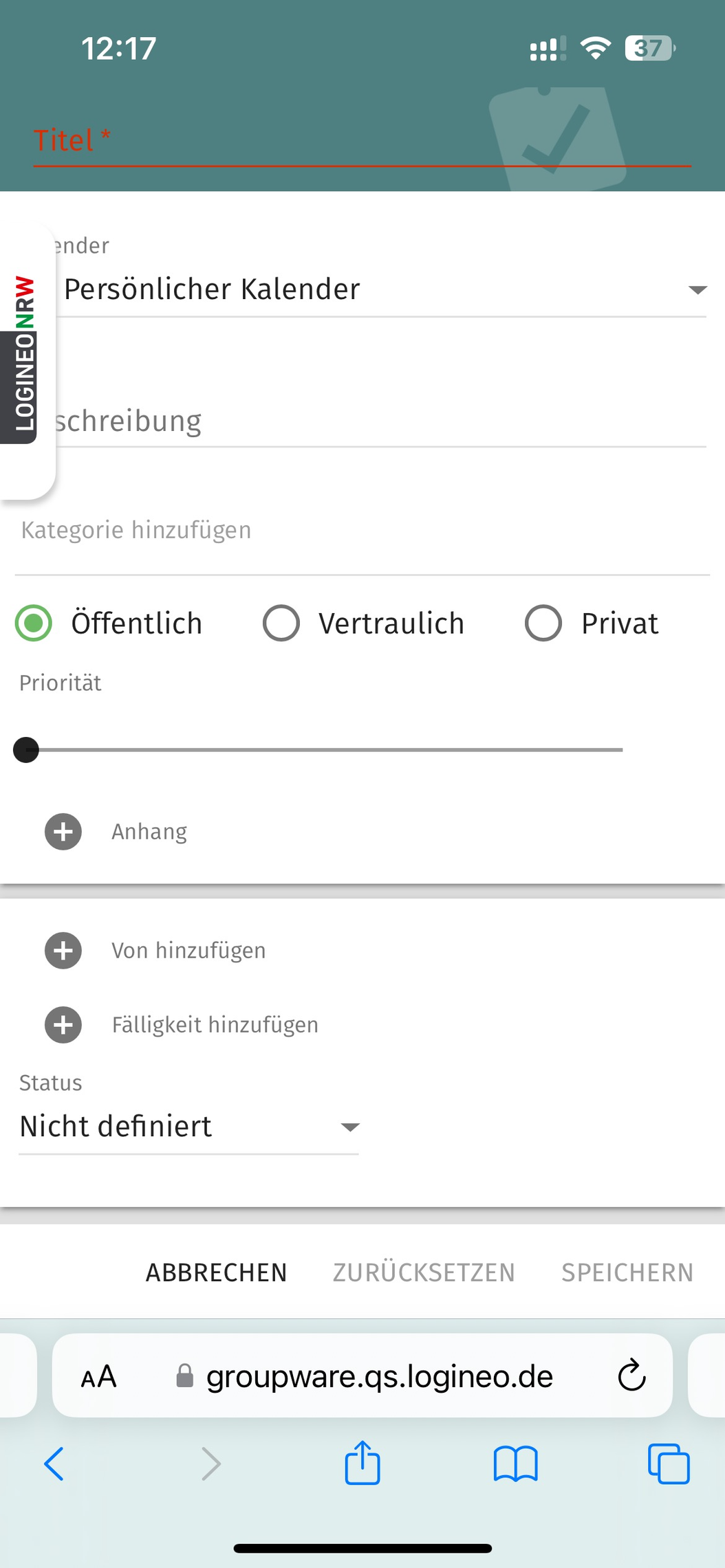Tap SPEICHERN to save the task

pos(627,1272)
